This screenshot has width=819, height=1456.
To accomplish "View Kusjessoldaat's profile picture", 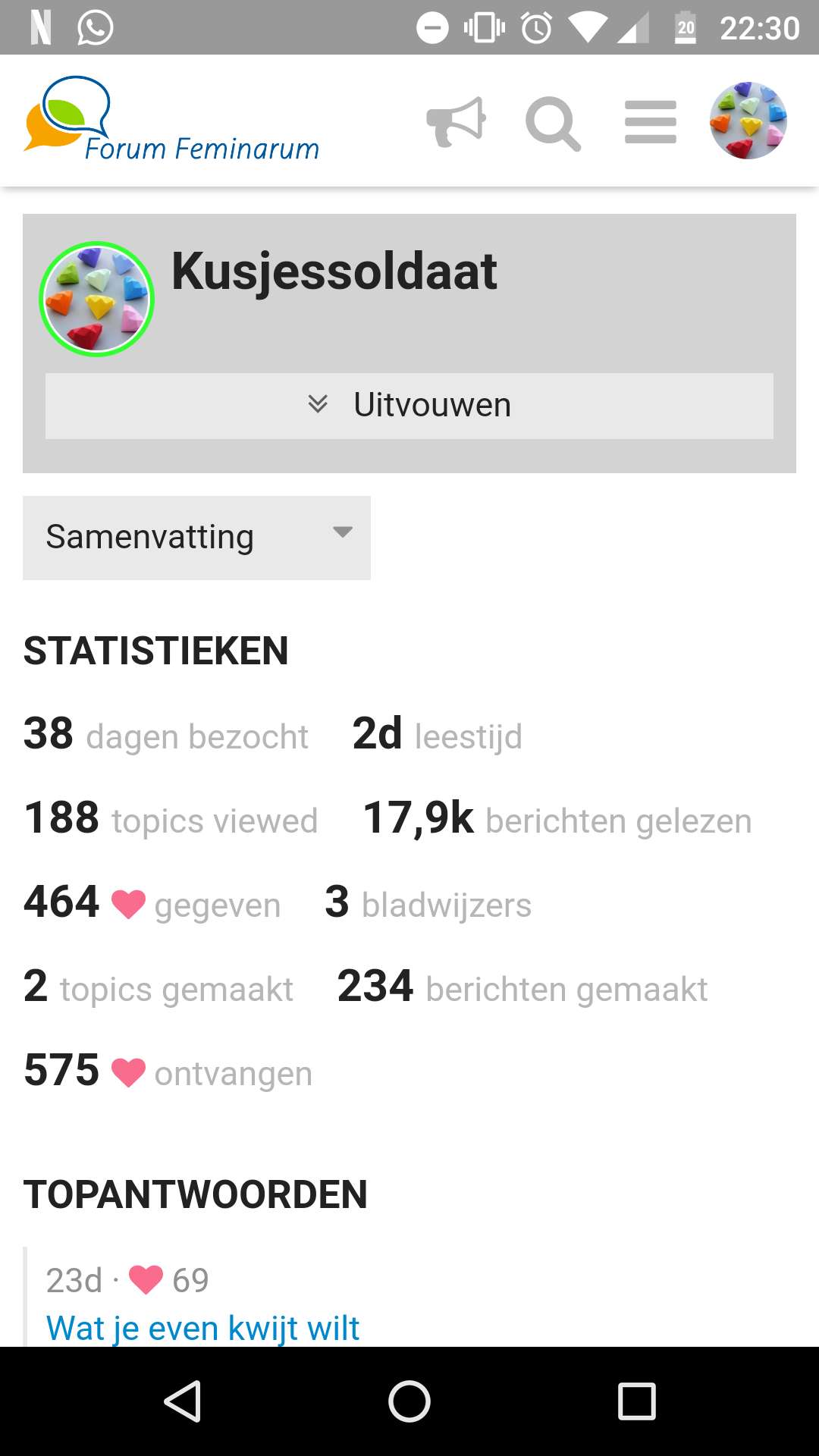I will [96, 299].
